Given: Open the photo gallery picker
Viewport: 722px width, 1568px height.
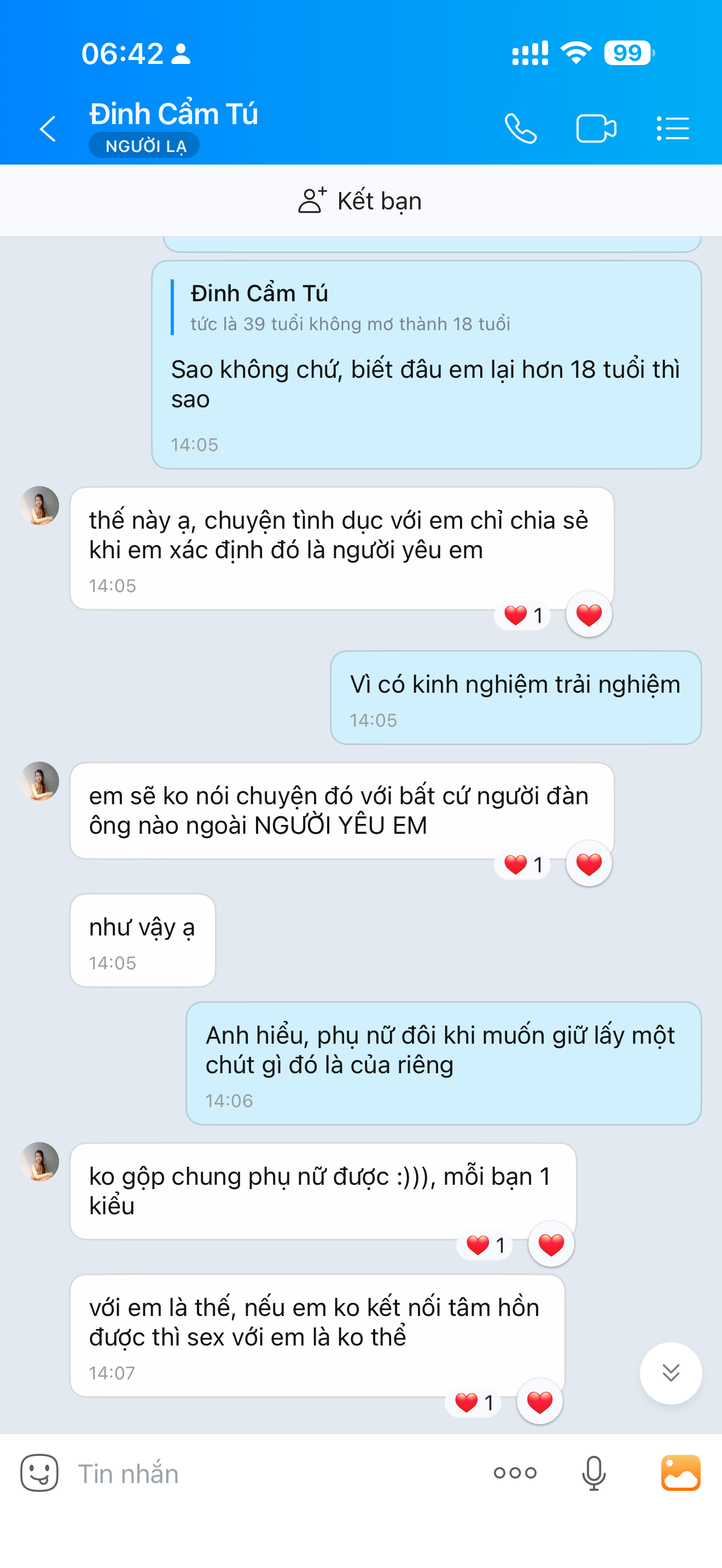Looking at the screenshot, I should 680,1473.
